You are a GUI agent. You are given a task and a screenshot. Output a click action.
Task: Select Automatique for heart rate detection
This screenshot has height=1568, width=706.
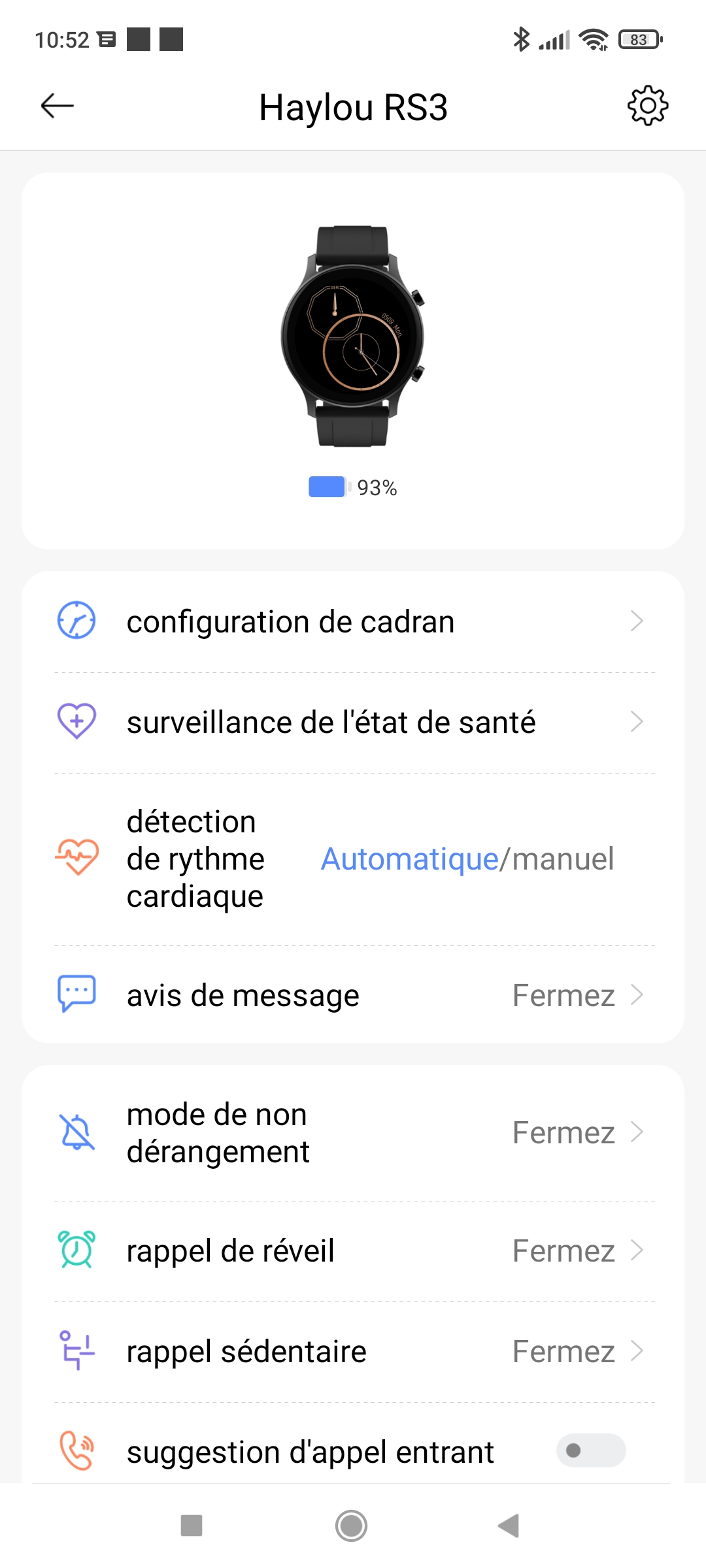click(x=409, y=859)
